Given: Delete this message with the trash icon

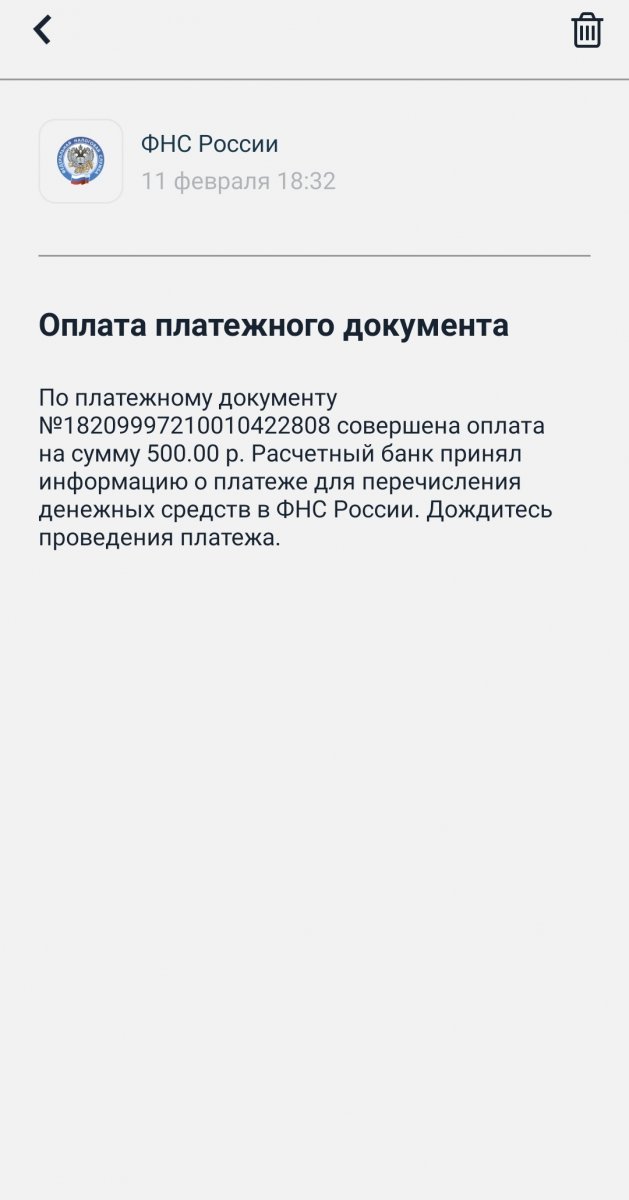Looking at the screenshot, I should click(587, 31).
